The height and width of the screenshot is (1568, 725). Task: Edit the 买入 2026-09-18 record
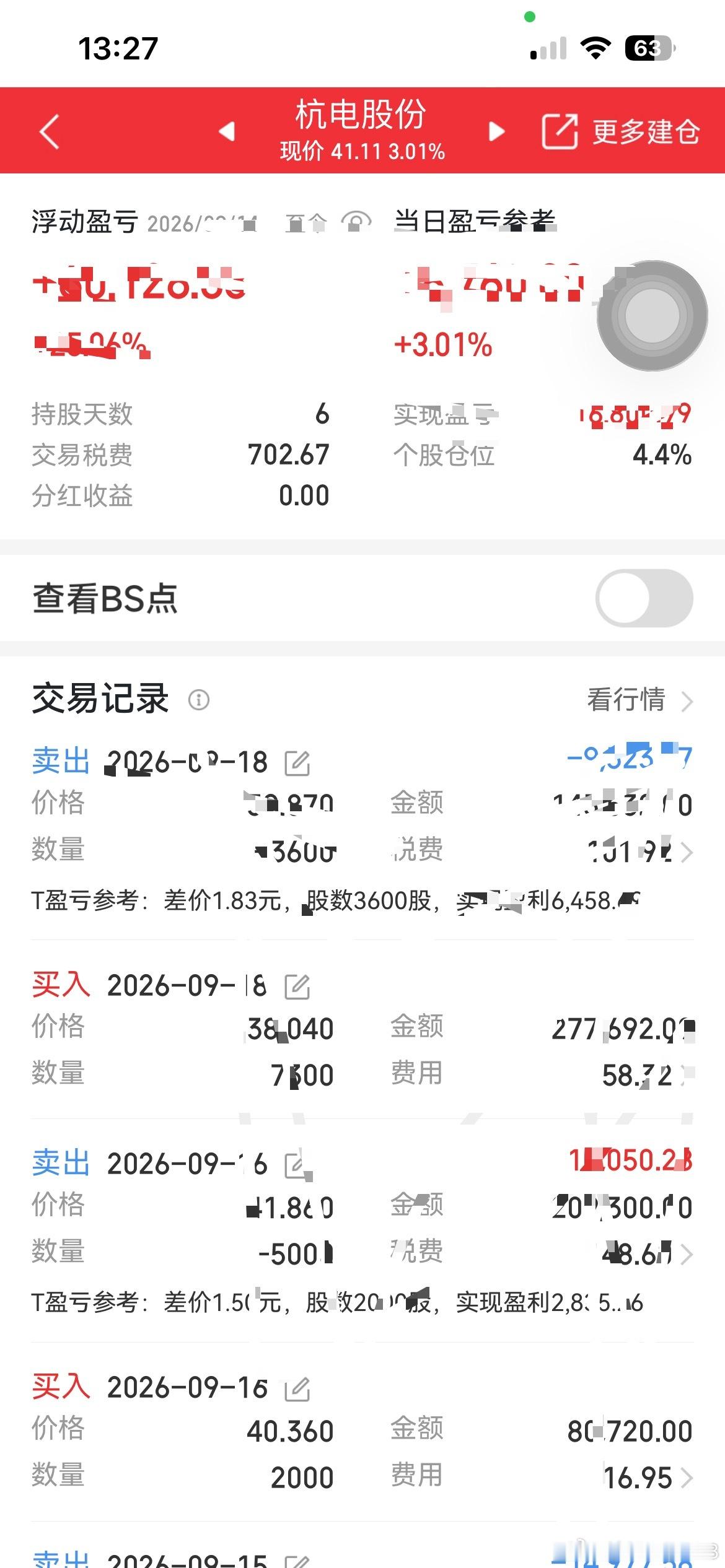(x=297, y=987)
